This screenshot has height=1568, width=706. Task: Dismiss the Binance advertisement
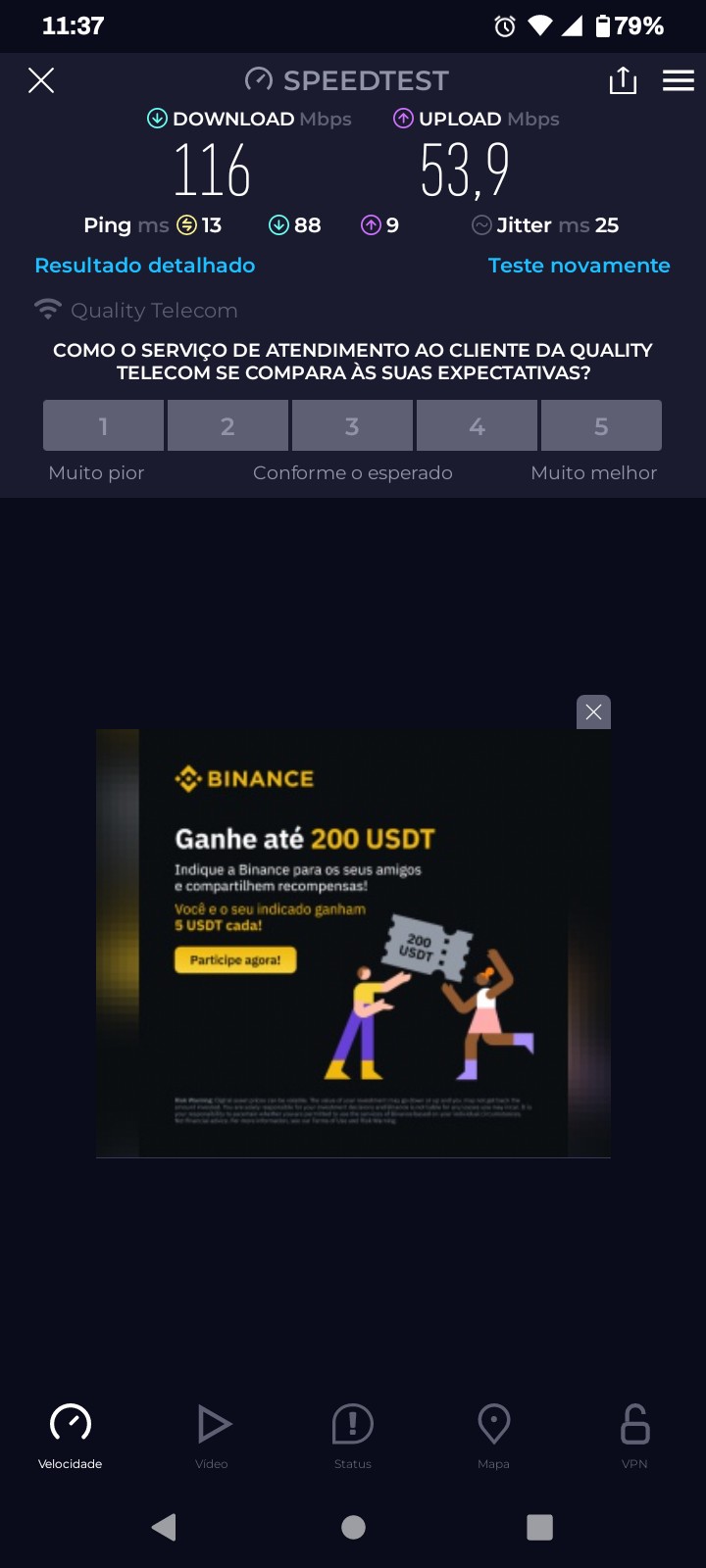[x=593, y=712]
